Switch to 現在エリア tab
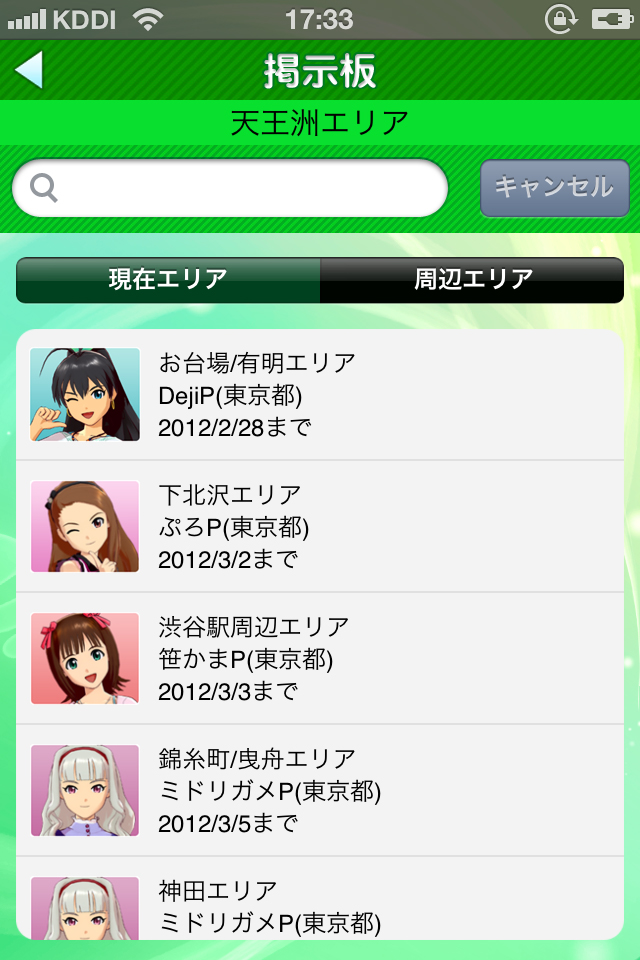 (168, 280)
